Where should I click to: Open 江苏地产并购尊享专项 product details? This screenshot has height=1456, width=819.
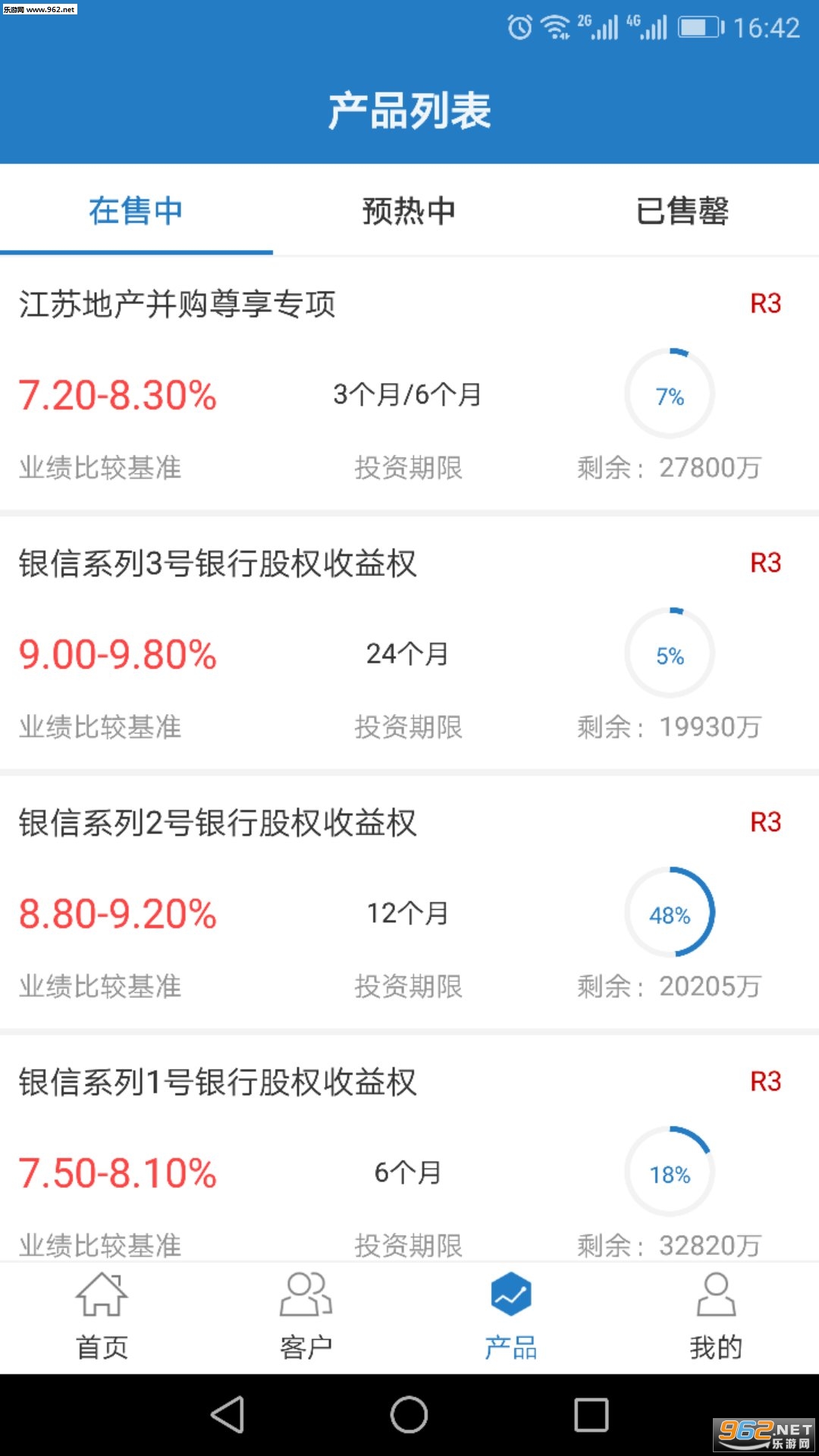tap(177, 305)
